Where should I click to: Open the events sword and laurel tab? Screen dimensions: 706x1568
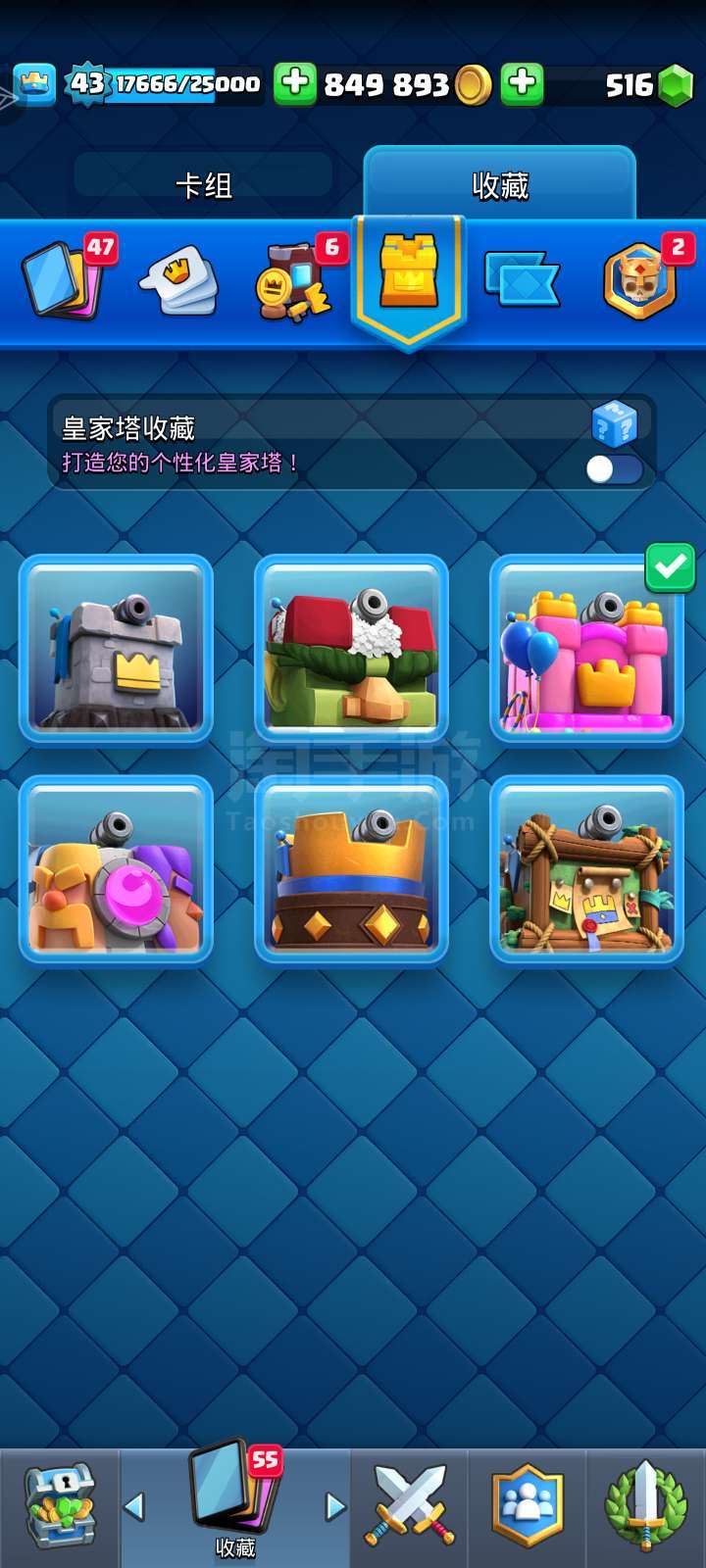[645, 1507]
